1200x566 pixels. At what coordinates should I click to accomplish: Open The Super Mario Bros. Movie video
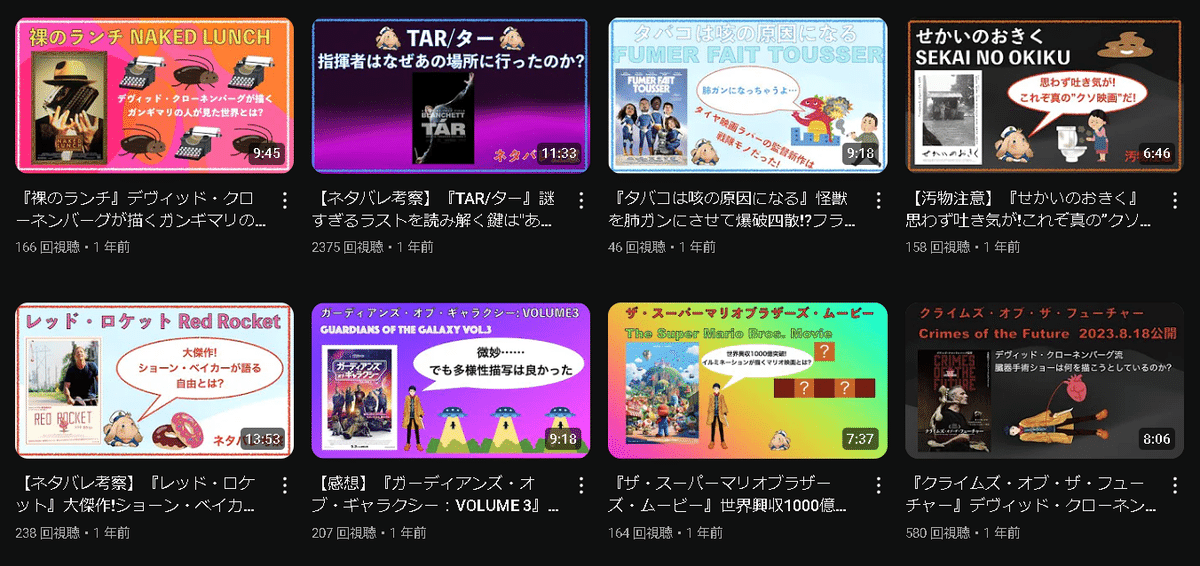(x=747, y=380)
